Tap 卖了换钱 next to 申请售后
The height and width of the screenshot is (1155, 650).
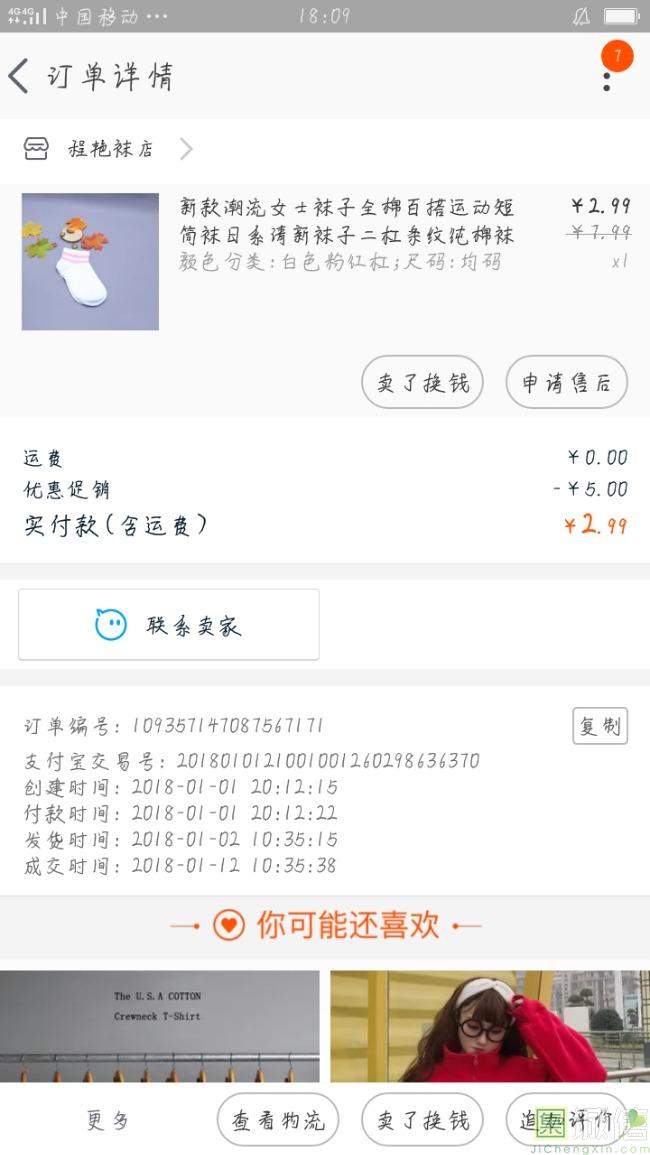[422, 382]
